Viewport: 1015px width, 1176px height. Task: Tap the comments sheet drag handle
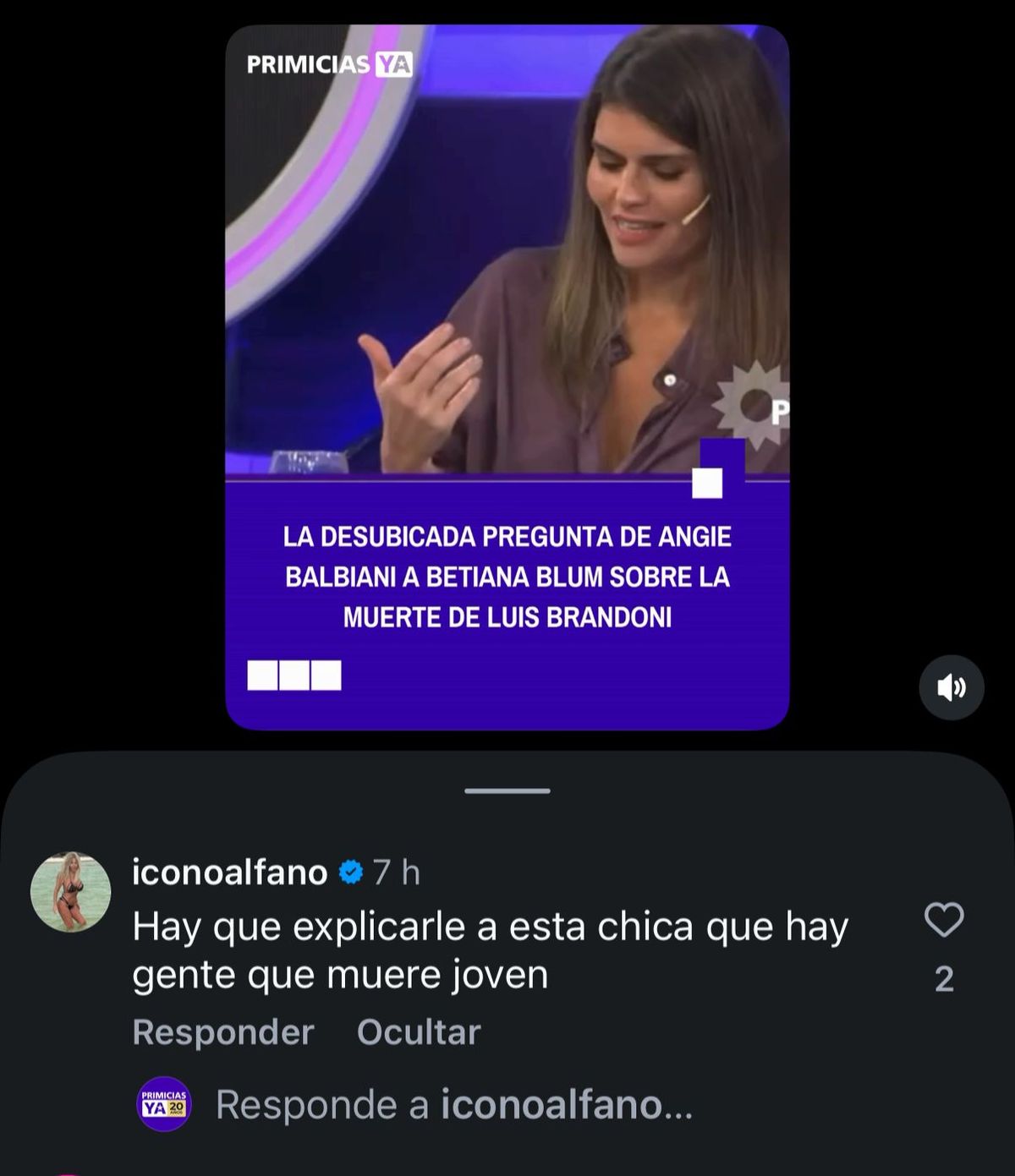[507, 791]
